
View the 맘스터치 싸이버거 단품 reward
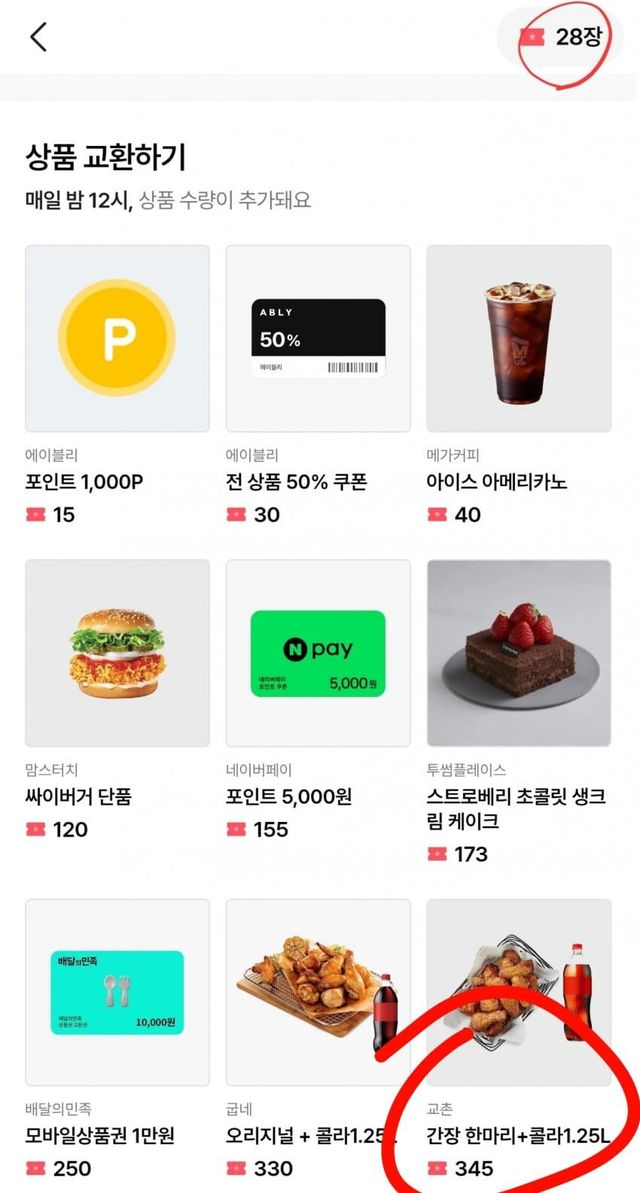click(x=117, y=653)
